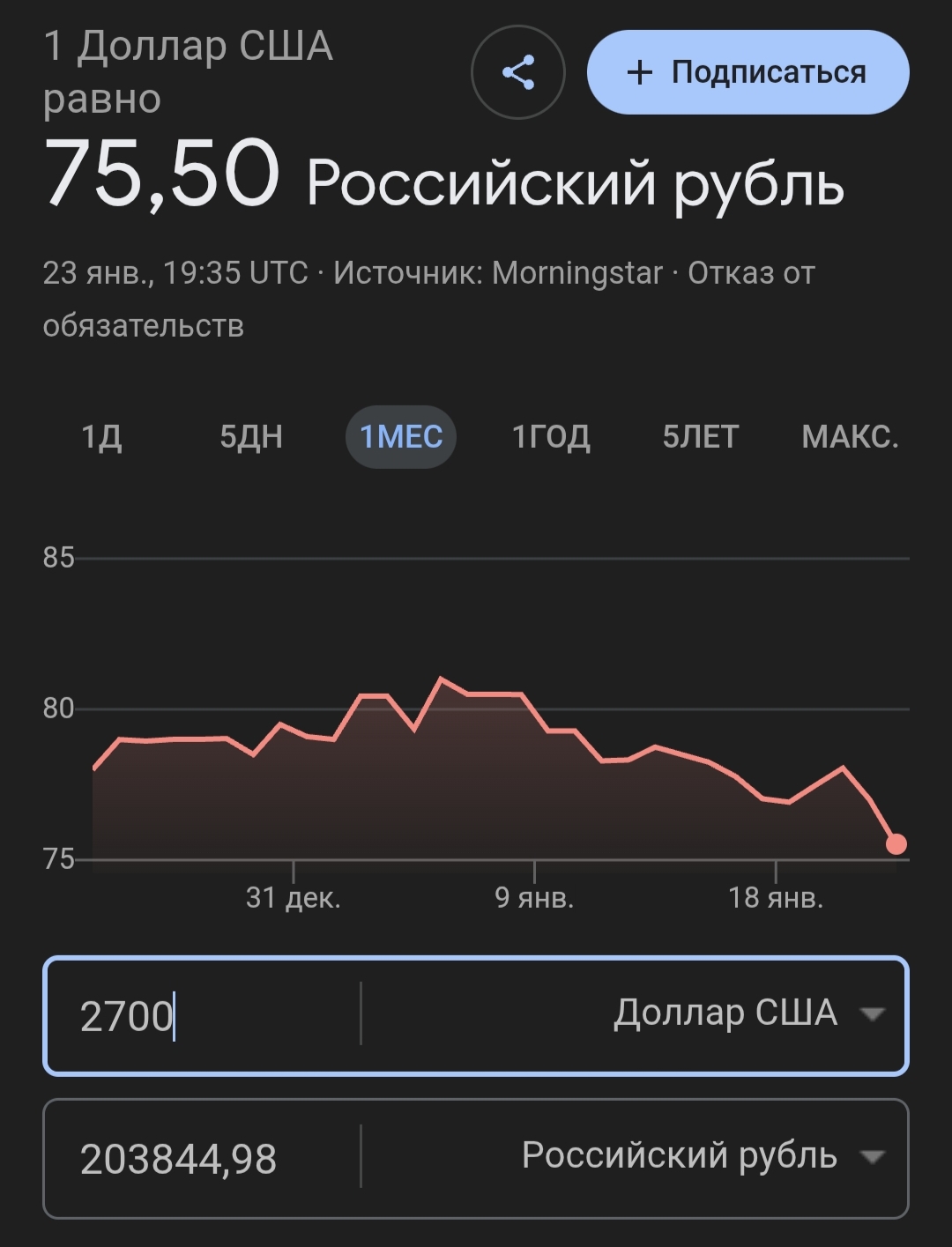Show the 1ГОД chart range

click(551, 436)
